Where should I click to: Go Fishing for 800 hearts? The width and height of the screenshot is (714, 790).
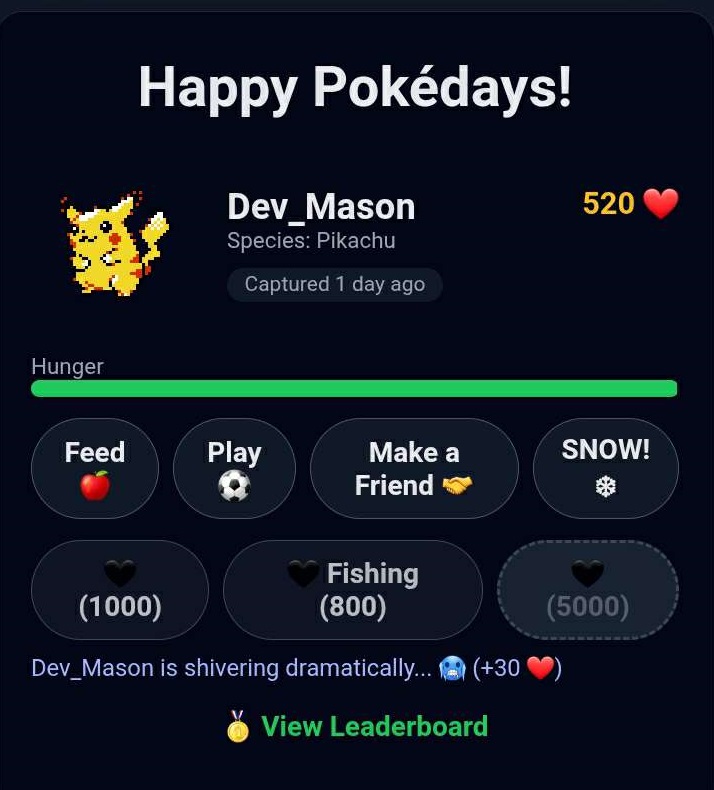(x=352, y=590)
